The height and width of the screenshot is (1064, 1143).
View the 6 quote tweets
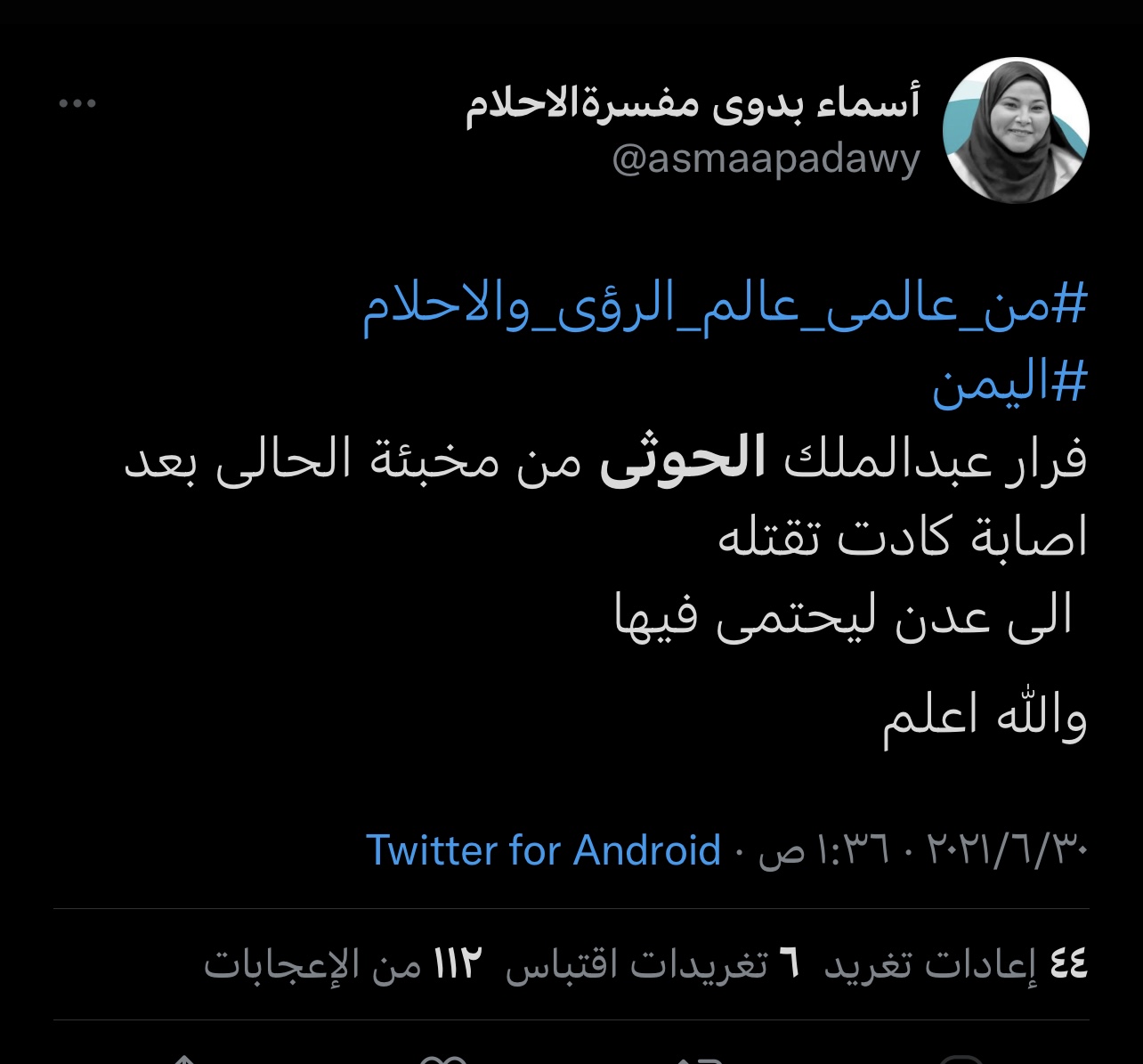point(653,964)
